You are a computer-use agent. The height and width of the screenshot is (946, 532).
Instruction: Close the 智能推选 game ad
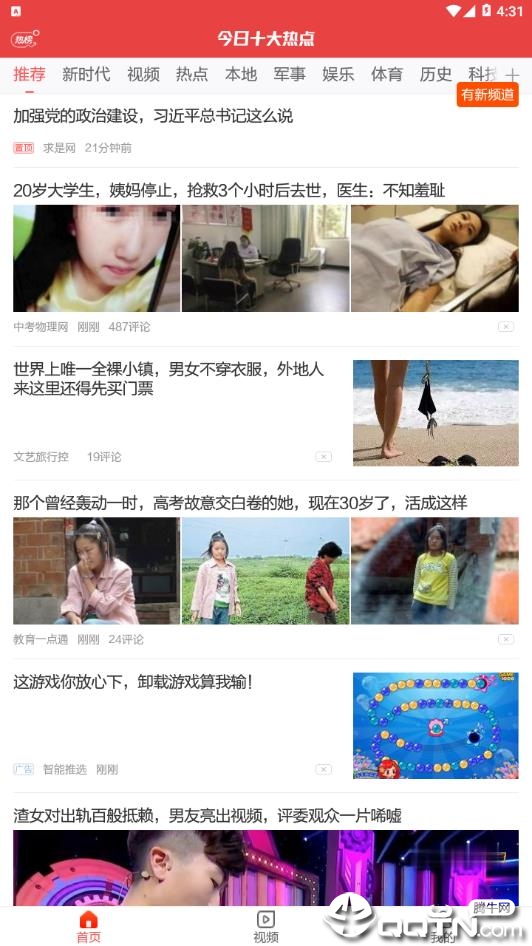[324, 769]
